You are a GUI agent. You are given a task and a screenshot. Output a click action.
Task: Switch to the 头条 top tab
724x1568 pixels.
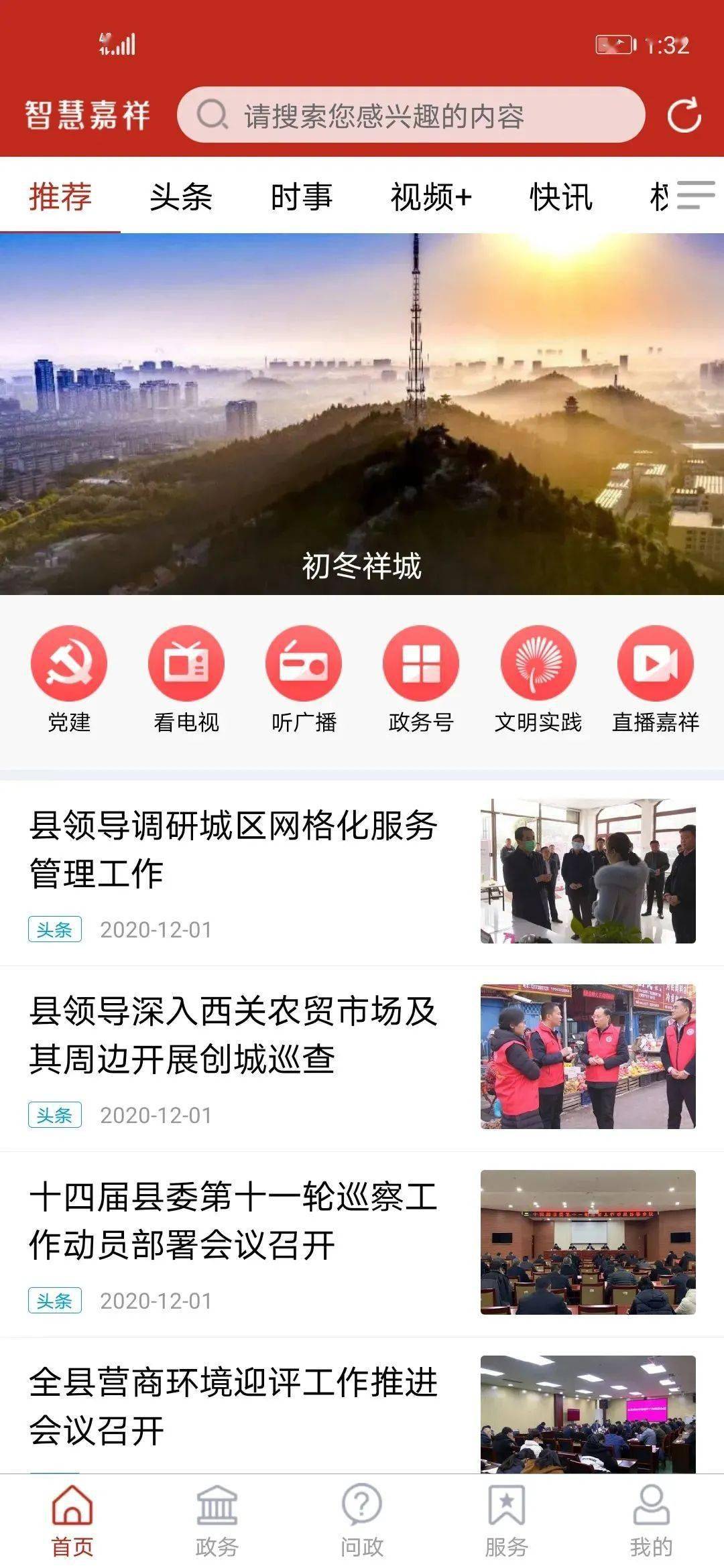(180, 197)
